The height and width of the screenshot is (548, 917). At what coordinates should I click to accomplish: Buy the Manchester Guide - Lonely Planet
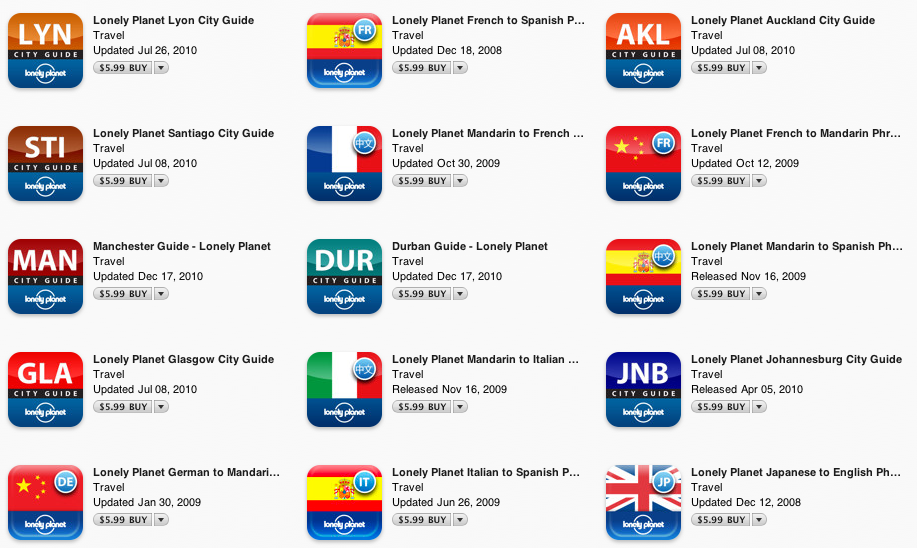point(122,294)
